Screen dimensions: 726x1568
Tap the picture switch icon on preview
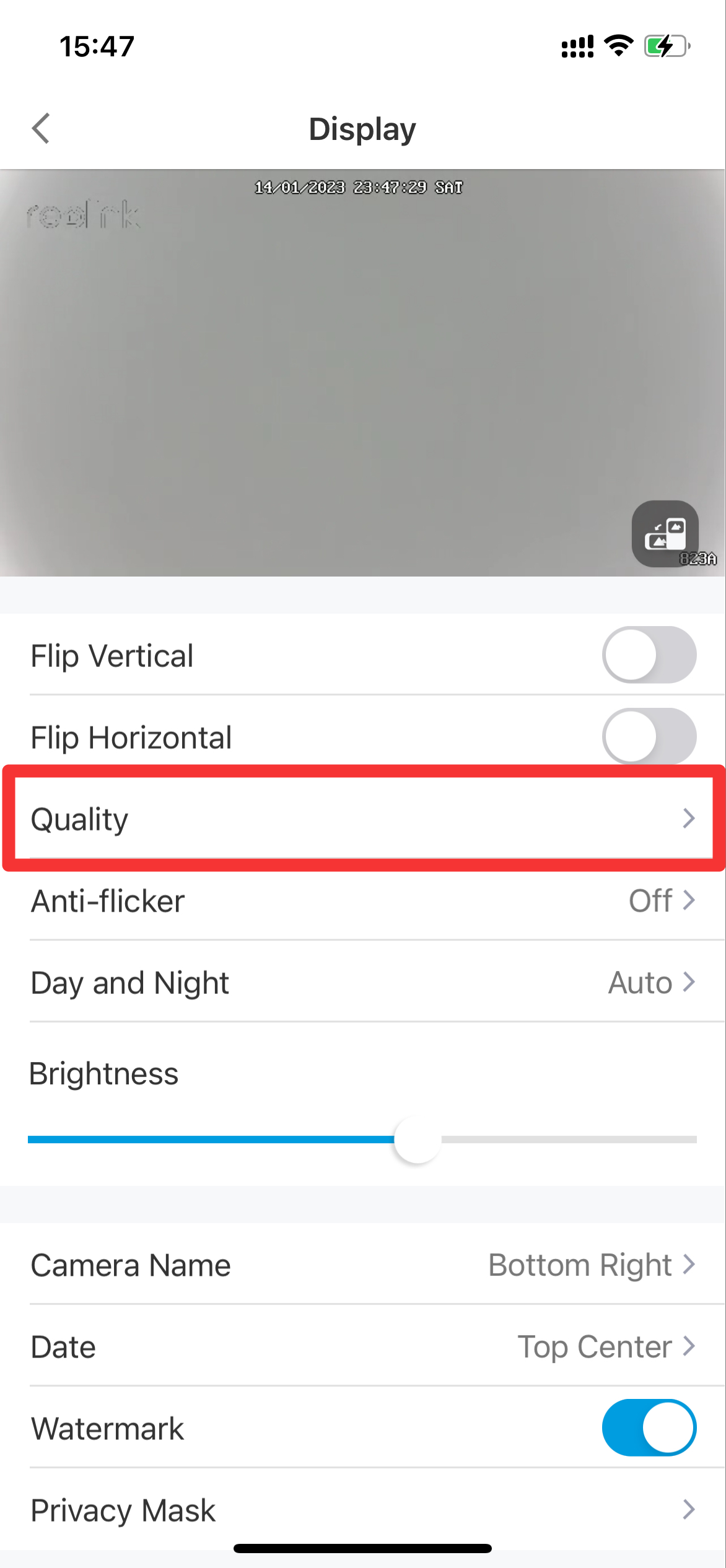click(x=665, y=534)
